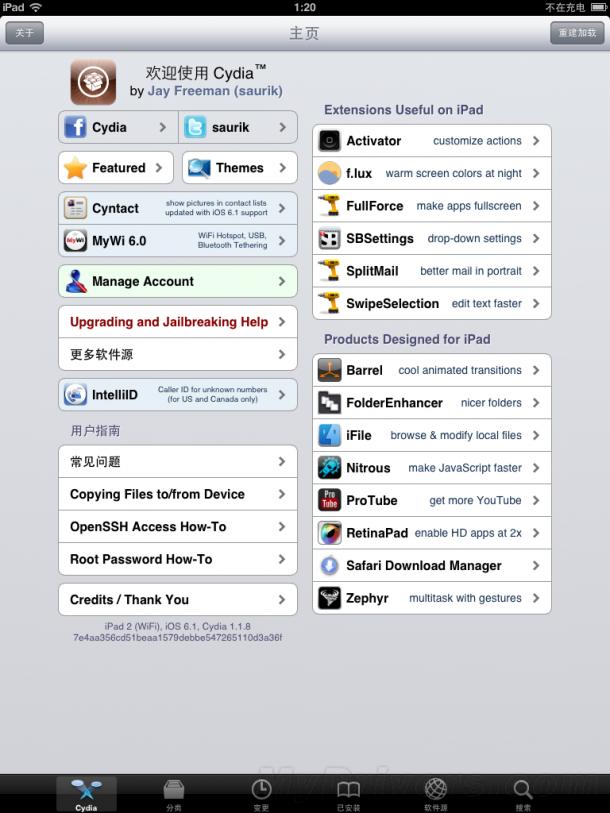Image resolution: width=610 pixels, height=813 pixels.
Task: Open the MyWi 6.0 entry
Action: (x=178, y=241)
